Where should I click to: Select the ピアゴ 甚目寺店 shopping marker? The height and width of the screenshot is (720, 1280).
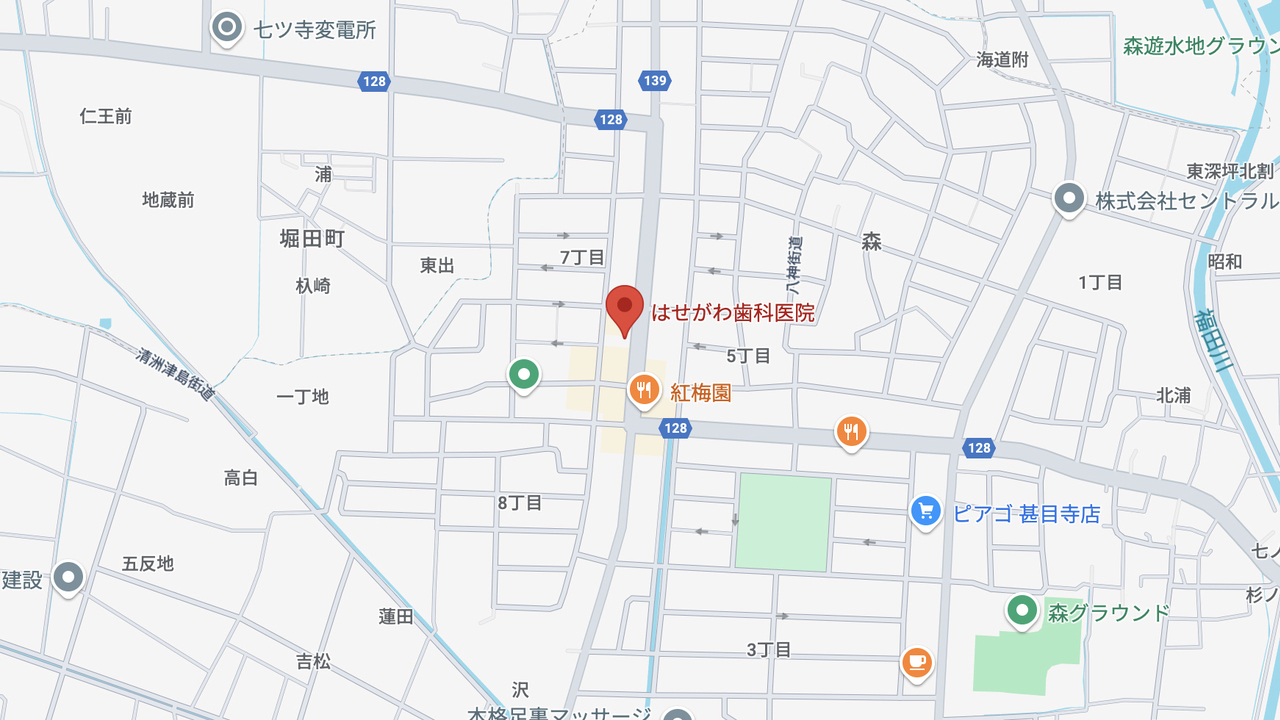(926, 512)
